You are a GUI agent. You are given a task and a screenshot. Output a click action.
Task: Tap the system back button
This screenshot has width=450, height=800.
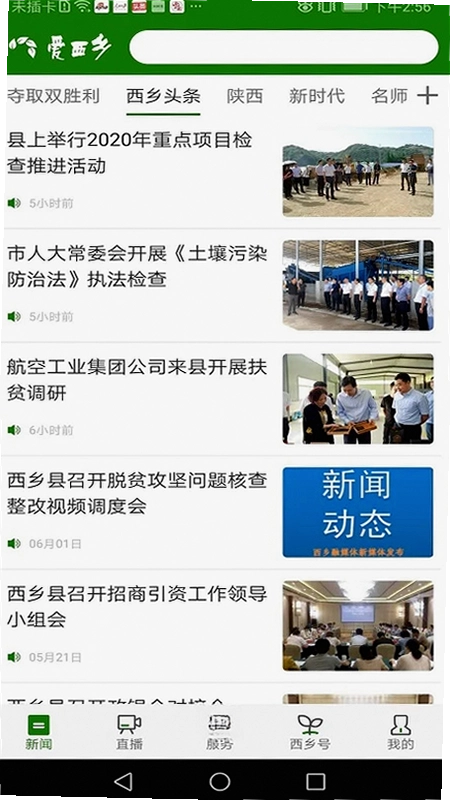point(123,781)
